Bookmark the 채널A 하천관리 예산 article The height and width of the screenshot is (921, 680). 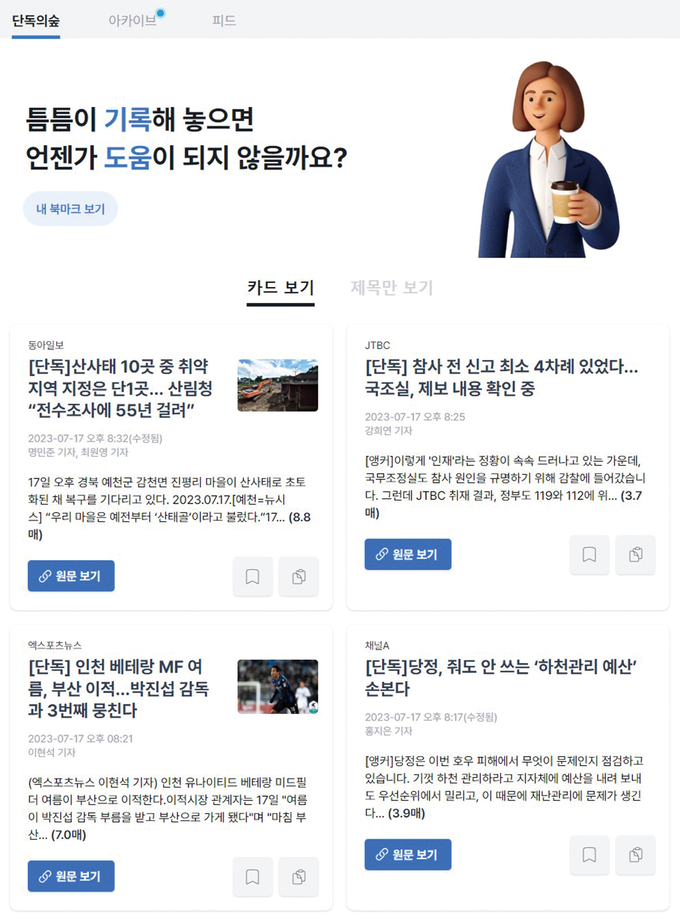589,855
